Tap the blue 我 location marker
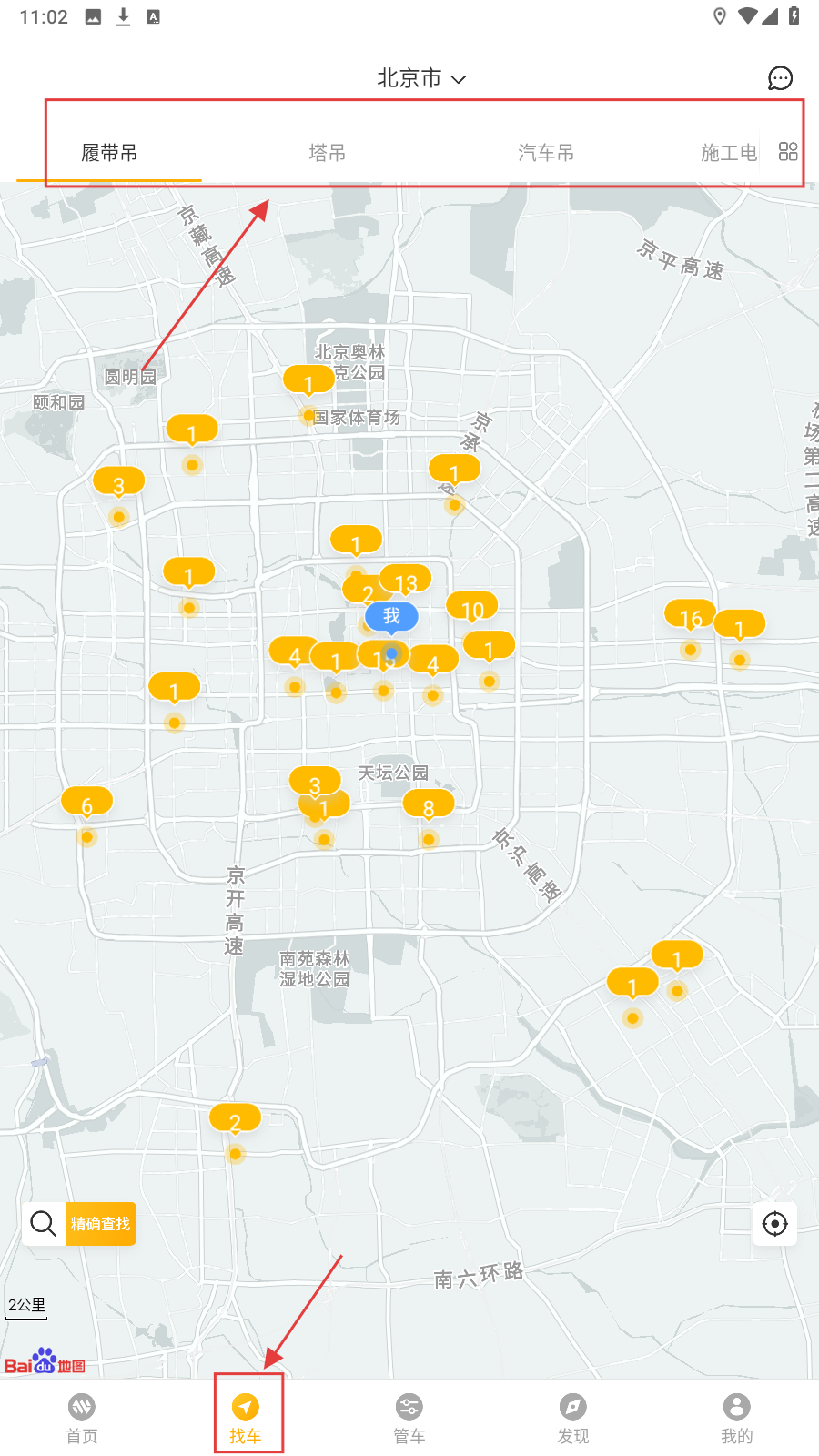The width and height of the screenshot is (819, 1456). (x=391, y=616)
